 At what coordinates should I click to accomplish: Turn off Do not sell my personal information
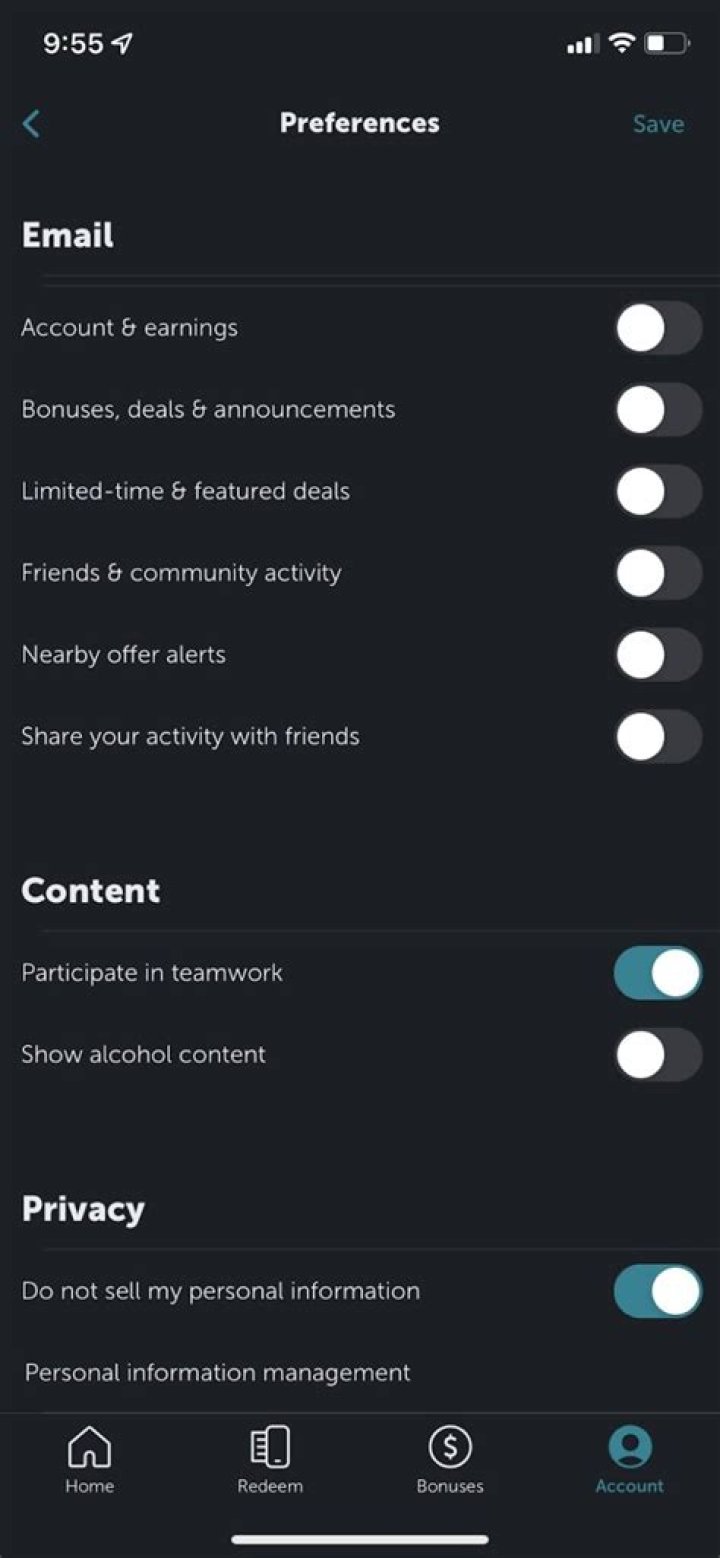(x=657, y=1291)
